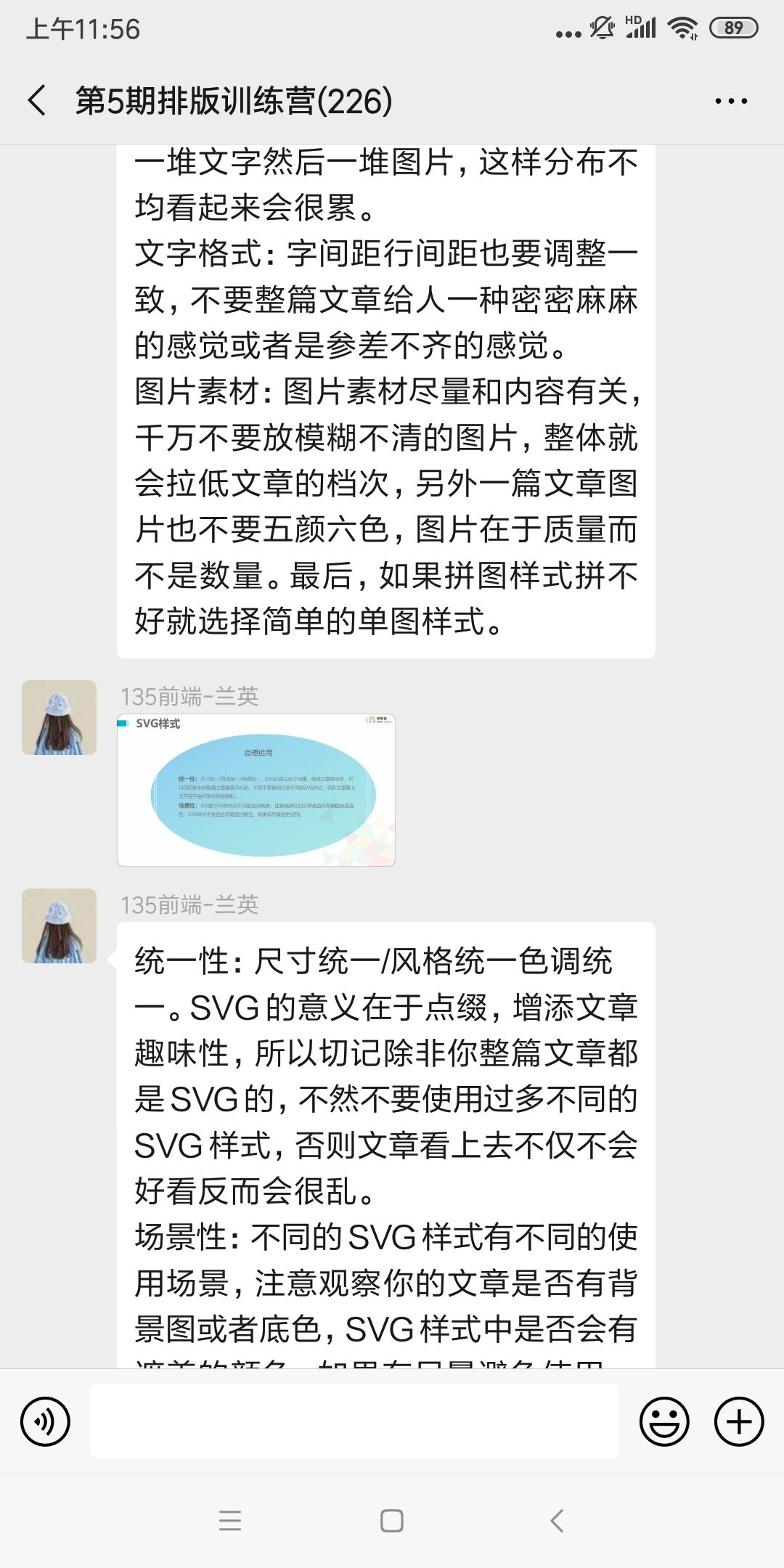This screenshot has width=784, height=1568.
Task: Open the plus attachment menu
Action: pyautogui.click(x=739, y=1421)
